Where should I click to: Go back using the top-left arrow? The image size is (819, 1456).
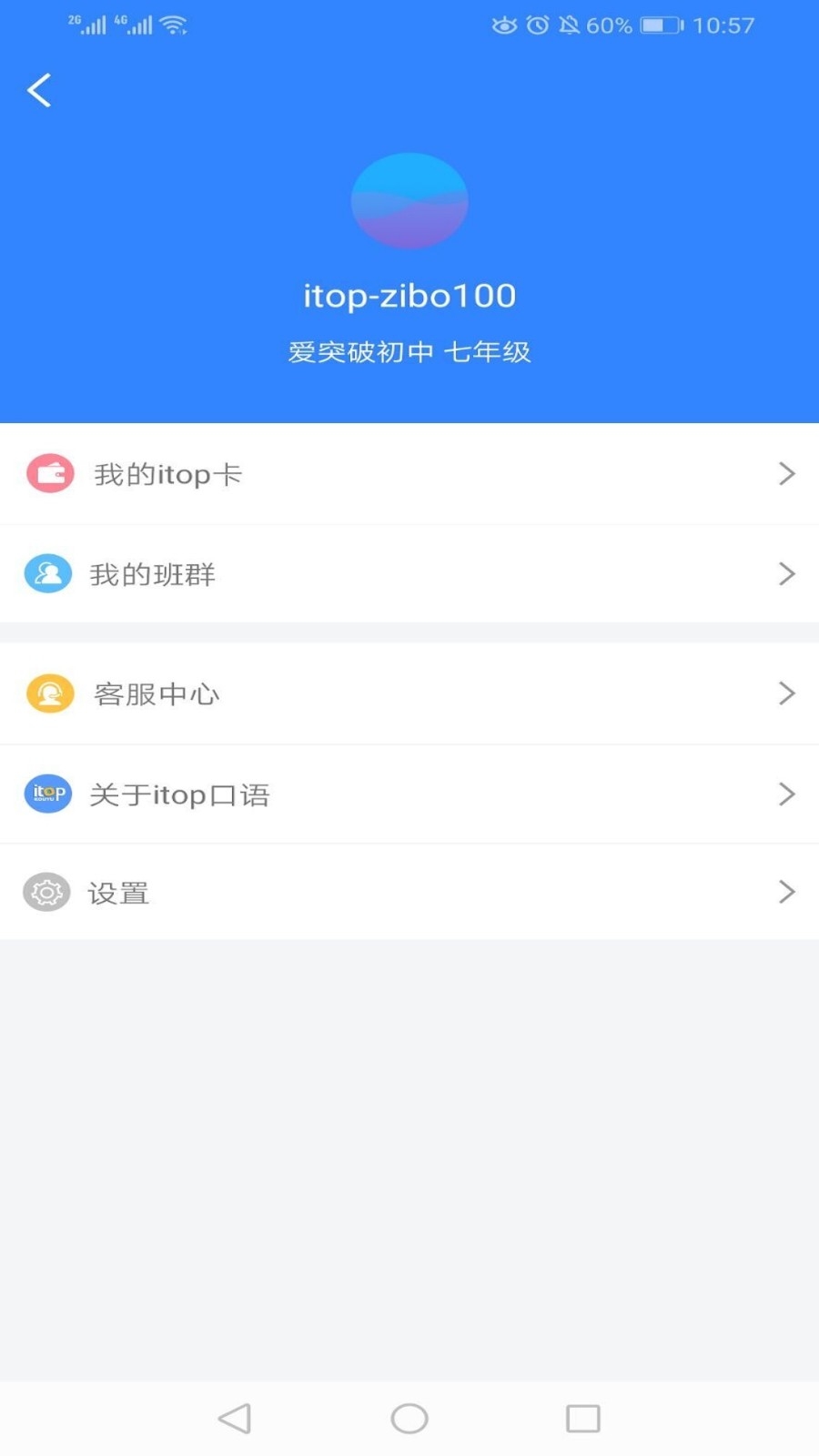39,90
